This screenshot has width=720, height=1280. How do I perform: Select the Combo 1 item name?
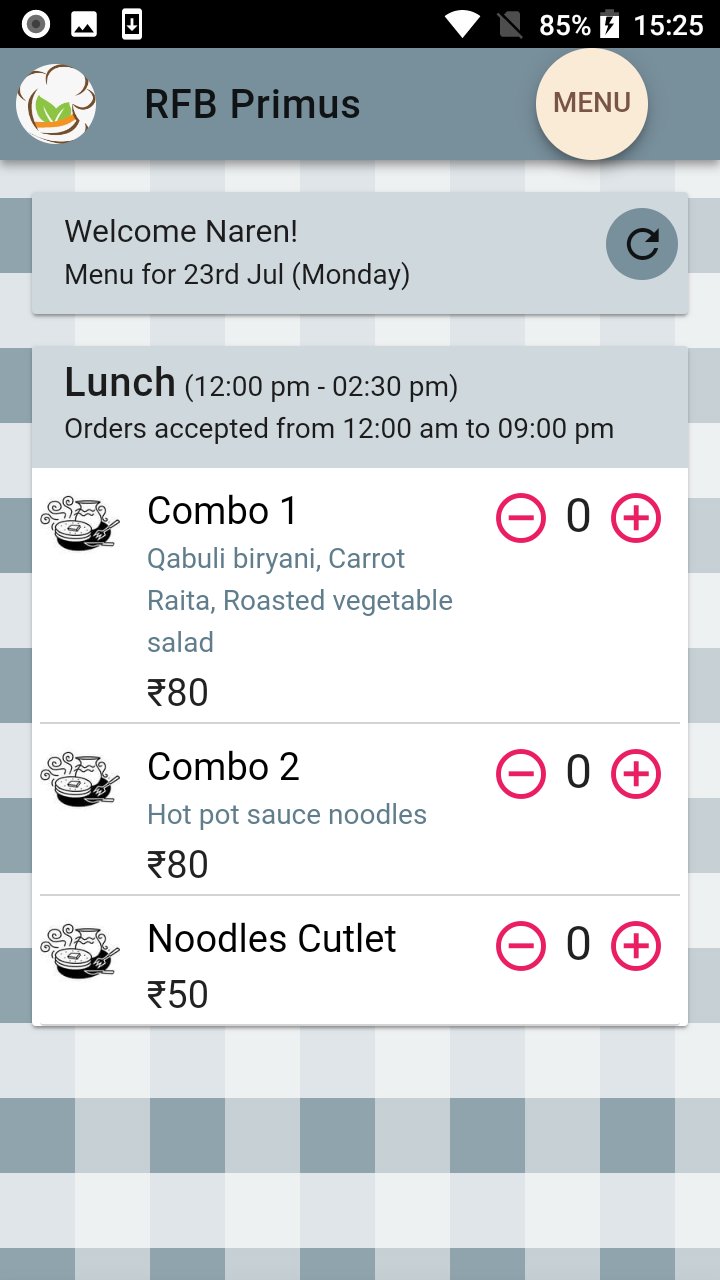pos(221,510)
